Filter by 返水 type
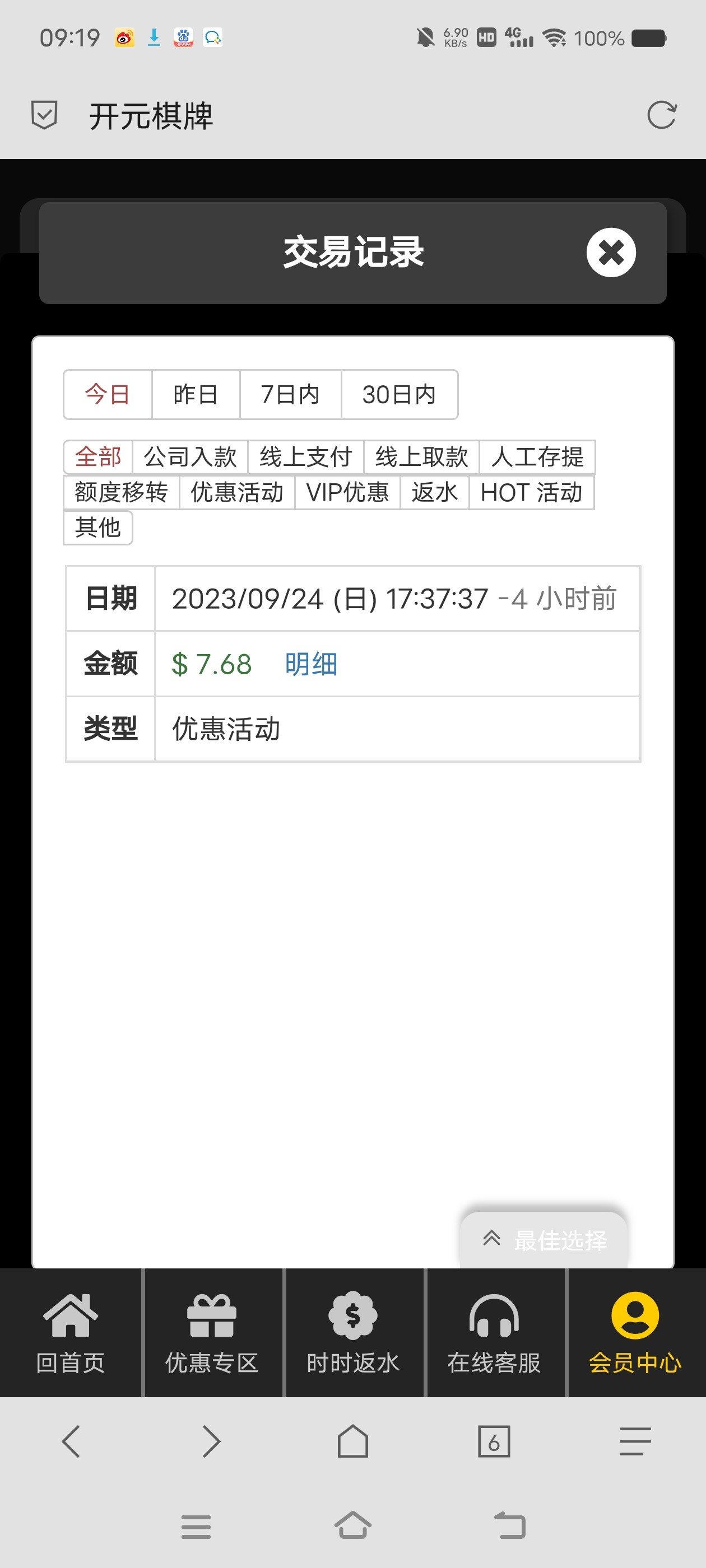The width and height of the screenshot is (706, 1568). coord(434,492)
